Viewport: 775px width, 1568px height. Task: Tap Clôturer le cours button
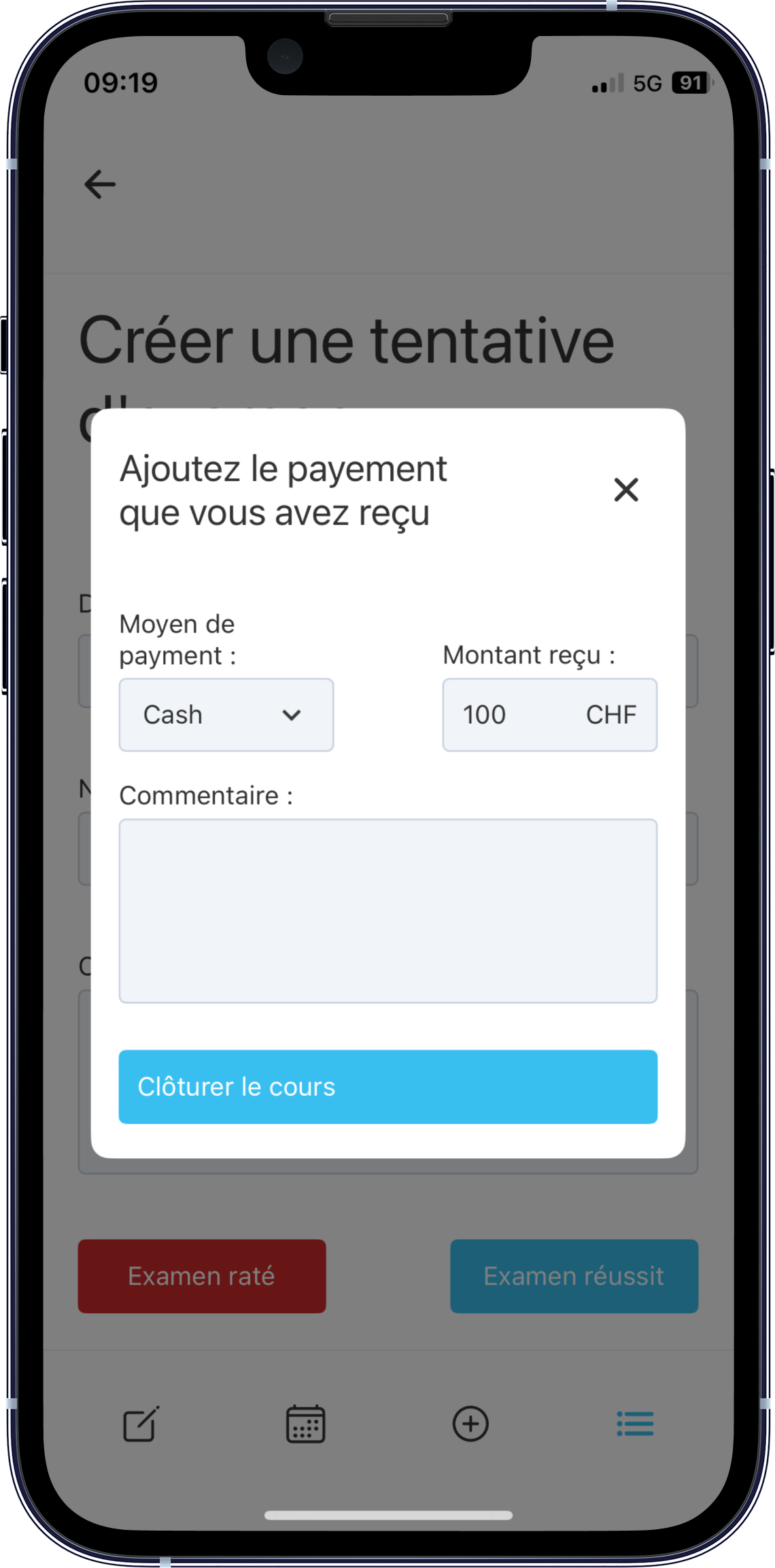(387, 1087)
